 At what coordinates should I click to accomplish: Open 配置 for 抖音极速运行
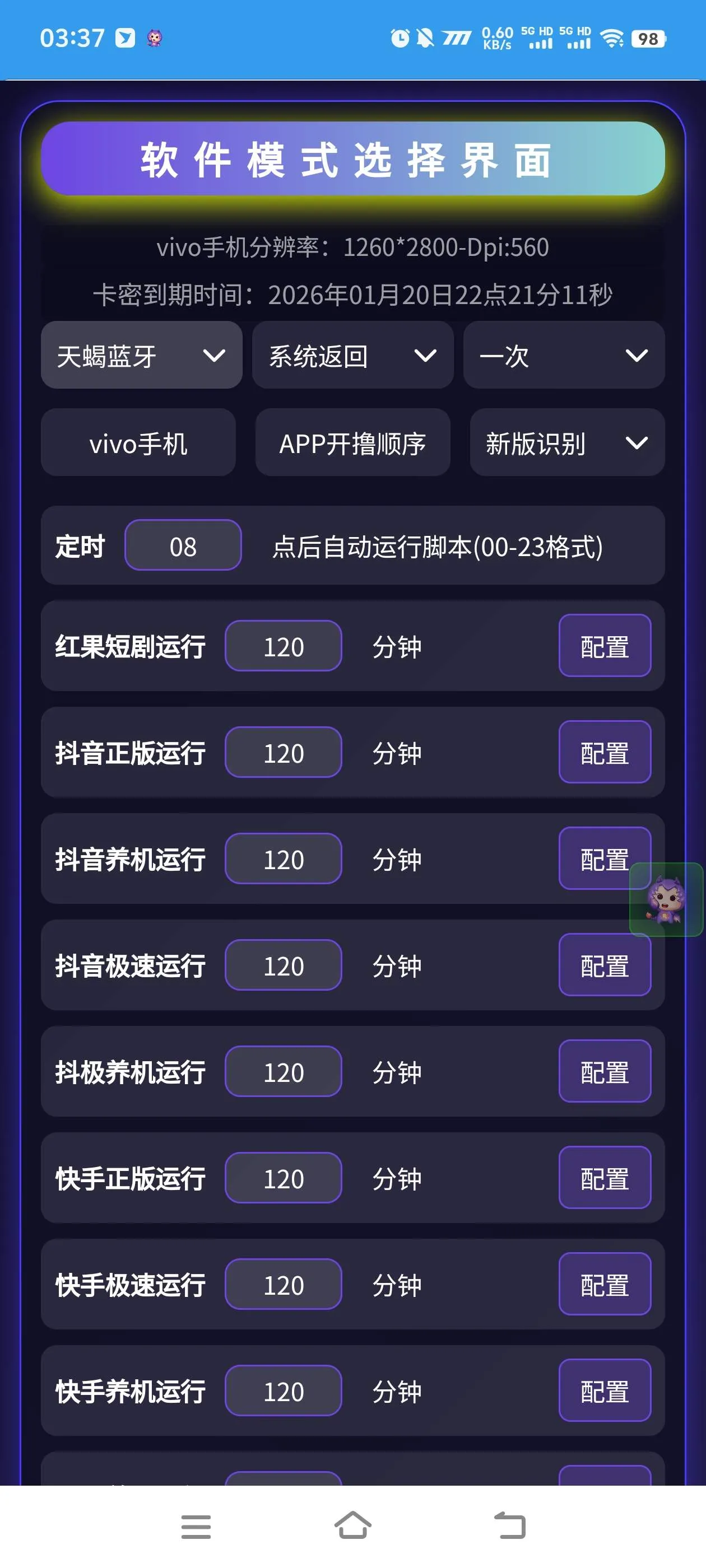tap(604, 965)
